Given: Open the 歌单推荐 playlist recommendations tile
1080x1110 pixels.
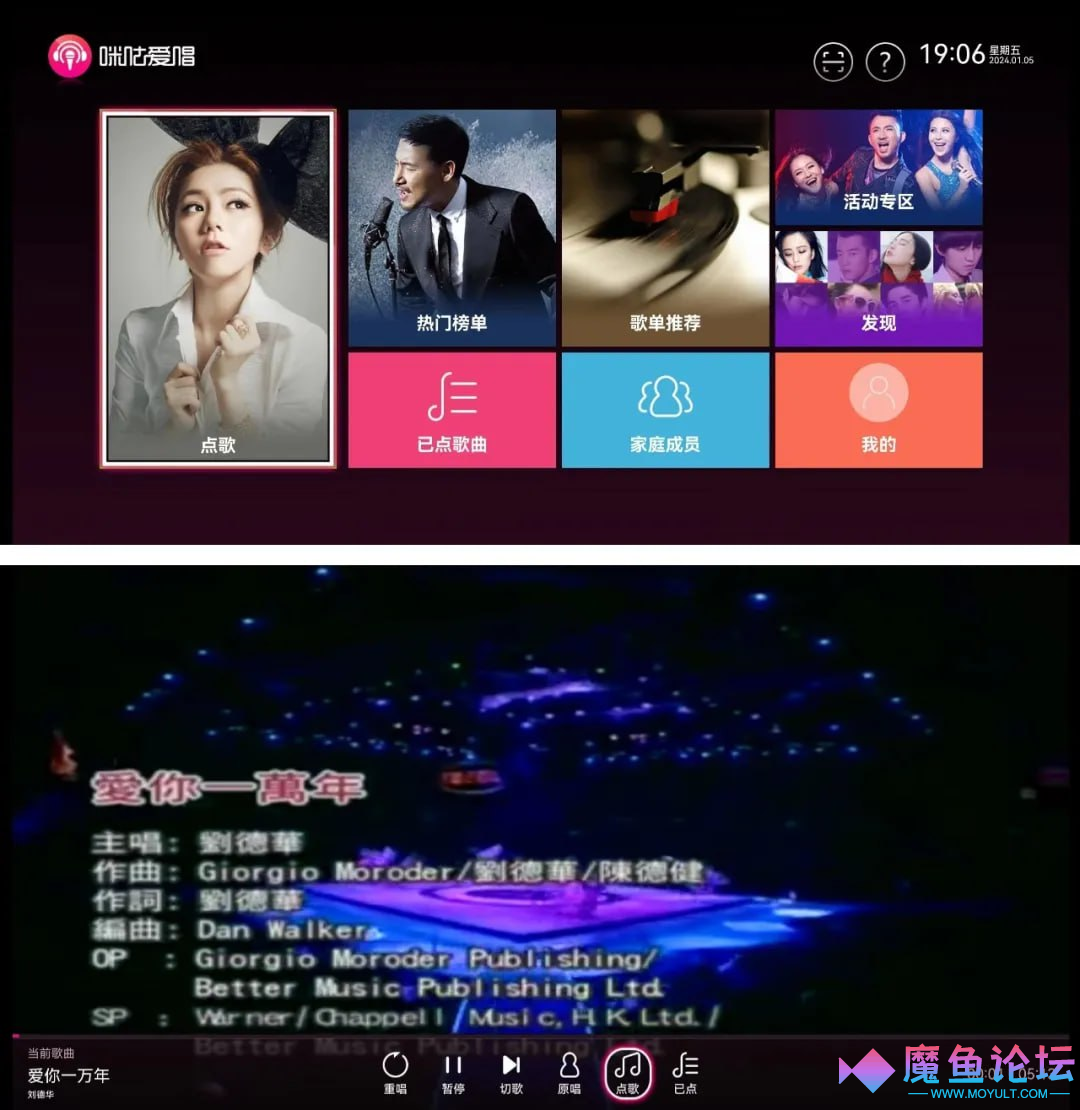Looking at the screenshot, I should tap(665, 228).
